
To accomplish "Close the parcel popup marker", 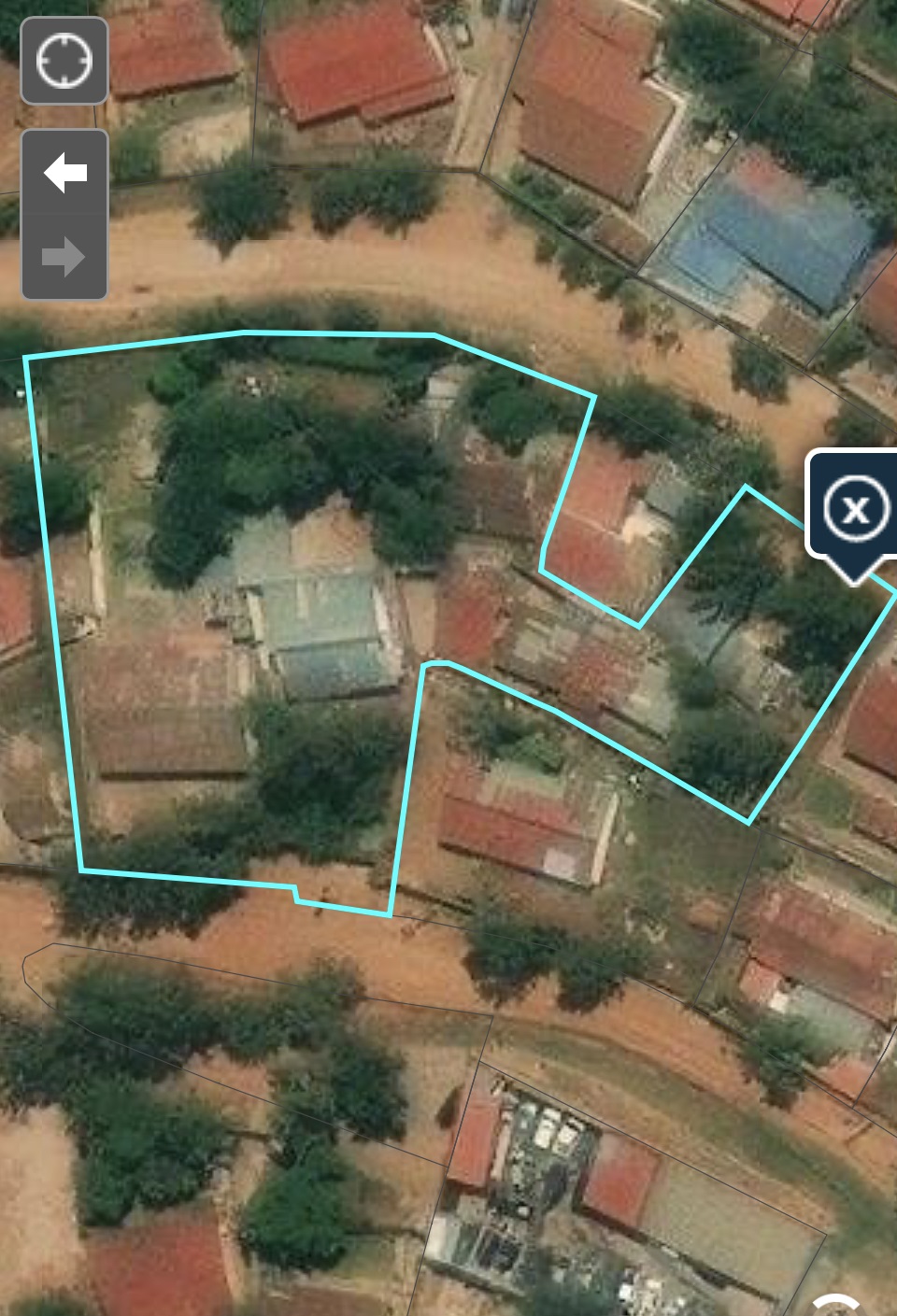I will [855, 509].
